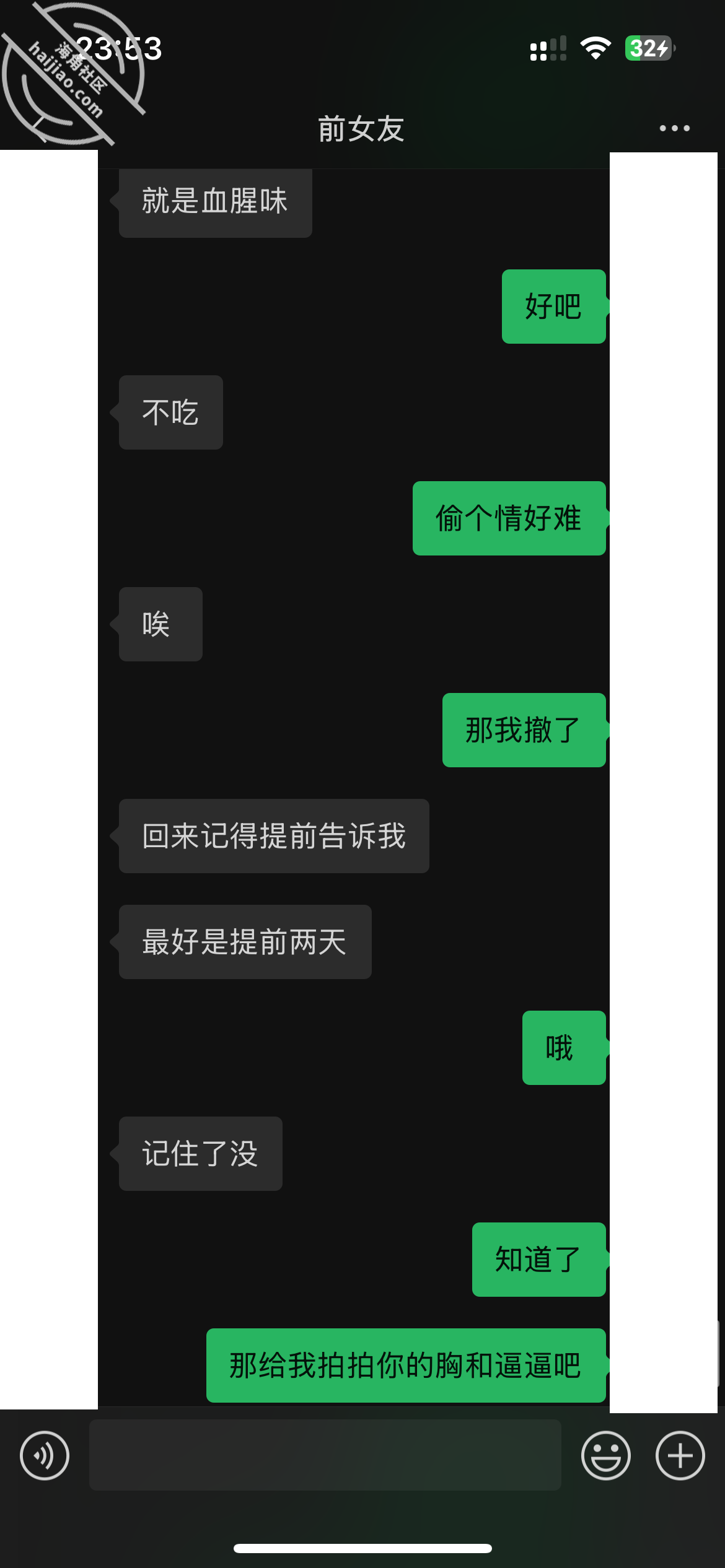725x1568 pixels.
Task: Tap the message text field
Action: click(x=325, y=1455)
